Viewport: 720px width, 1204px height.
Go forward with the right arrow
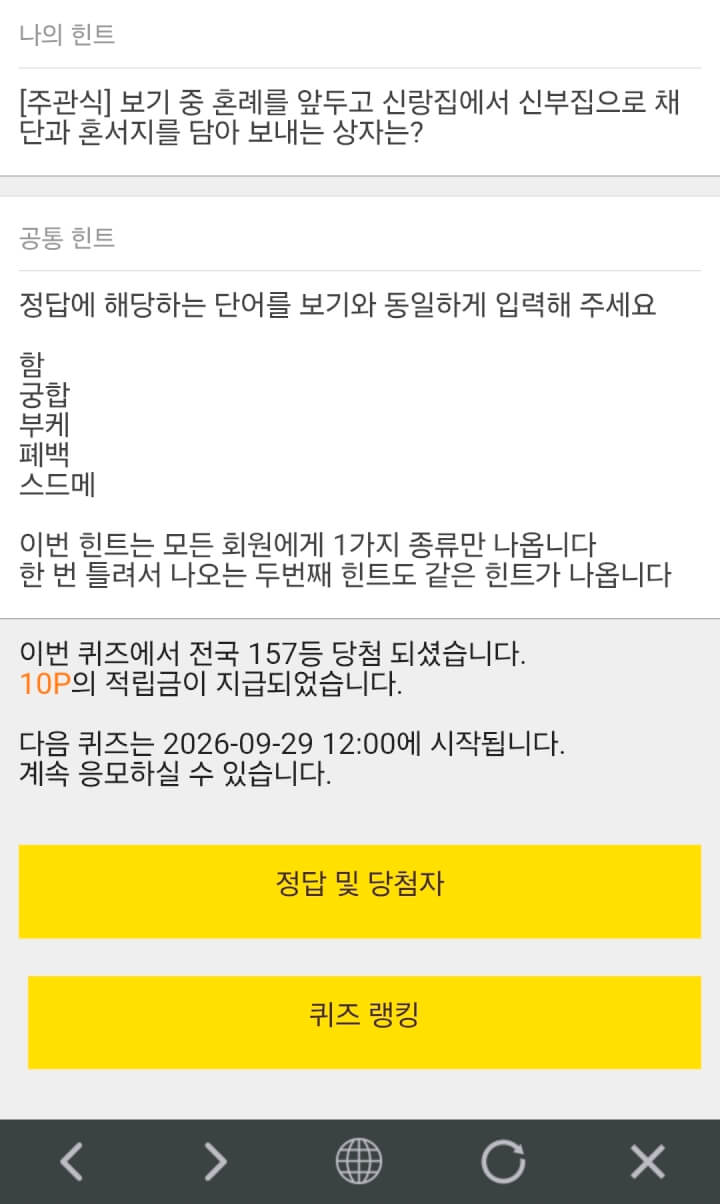pos(215,1162)
